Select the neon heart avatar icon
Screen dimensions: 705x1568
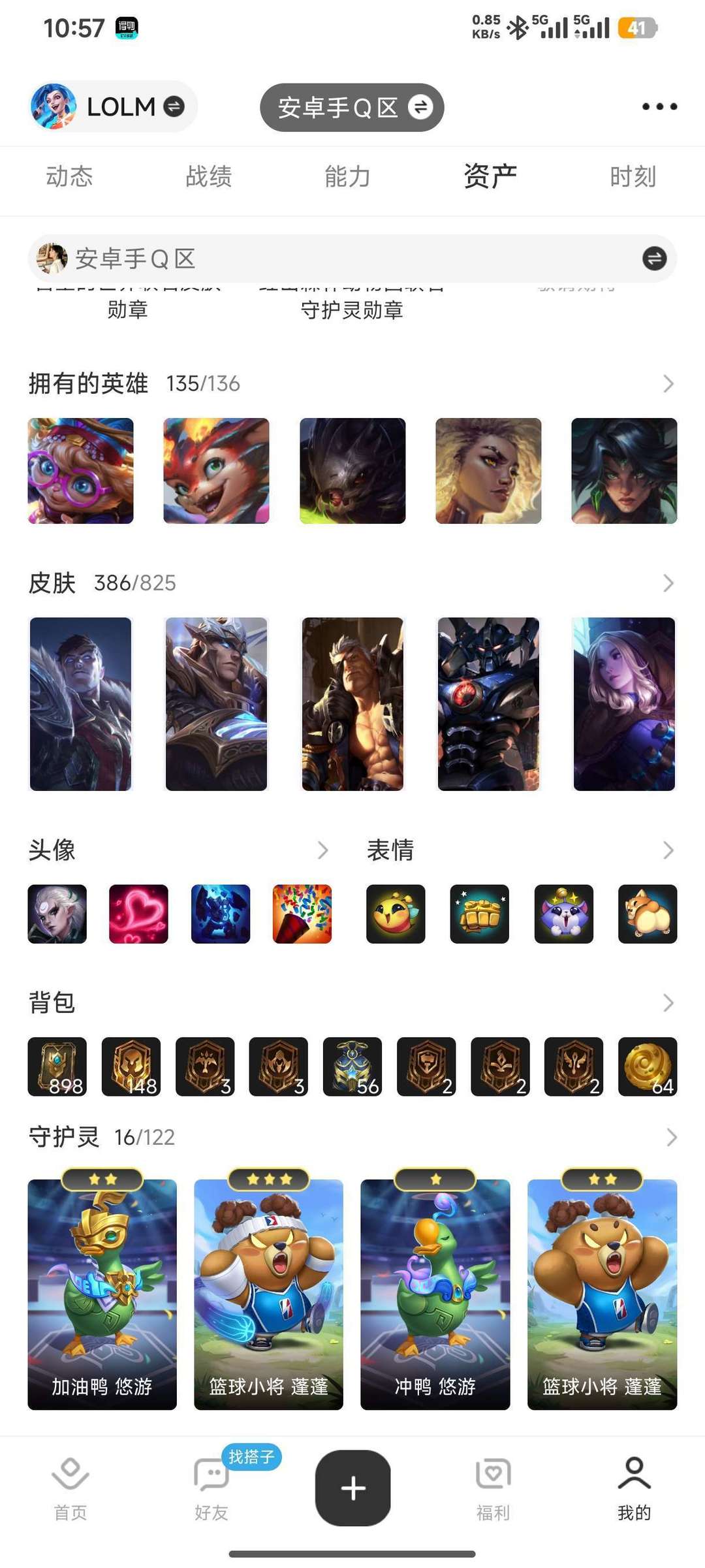(x=138, y=914)
